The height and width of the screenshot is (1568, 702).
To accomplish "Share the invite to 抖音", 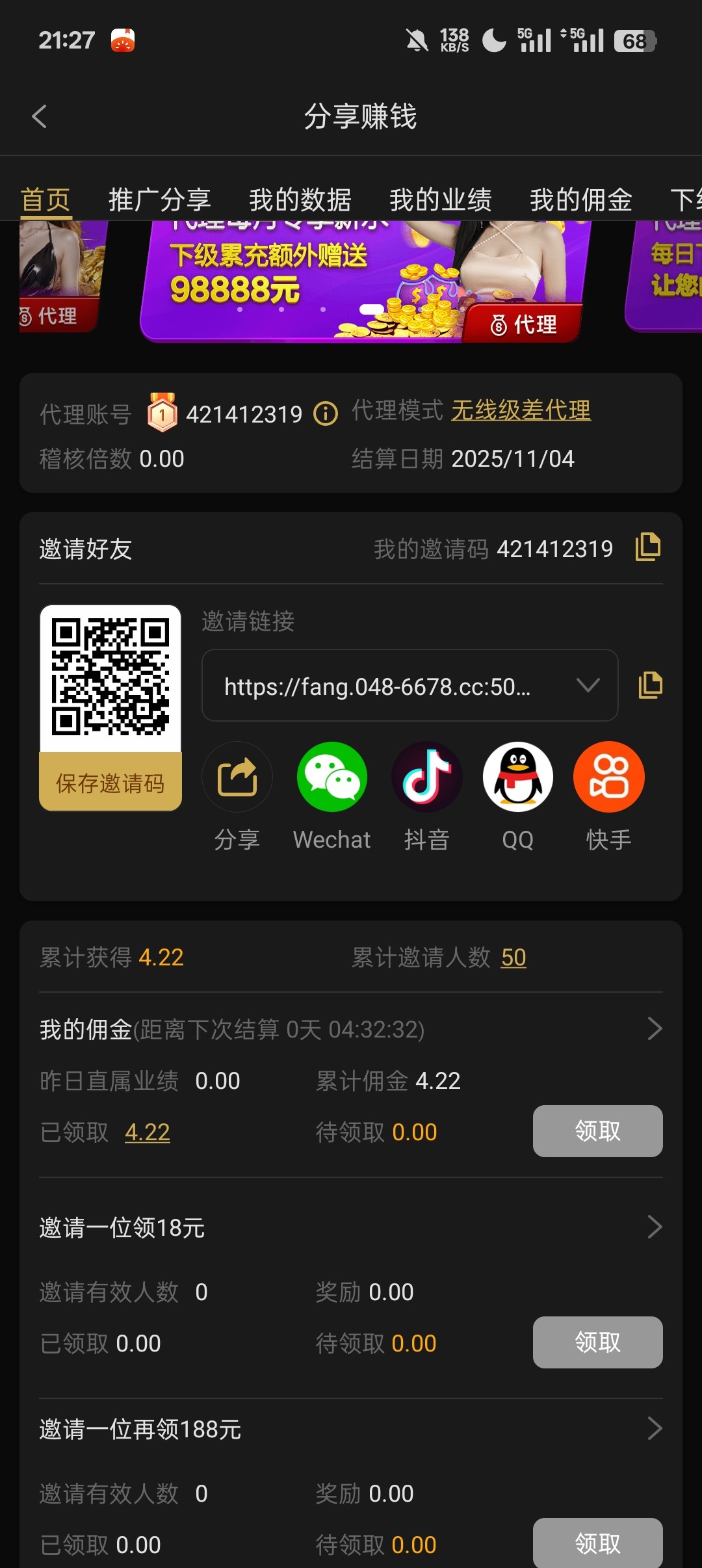I will (426, 777).
